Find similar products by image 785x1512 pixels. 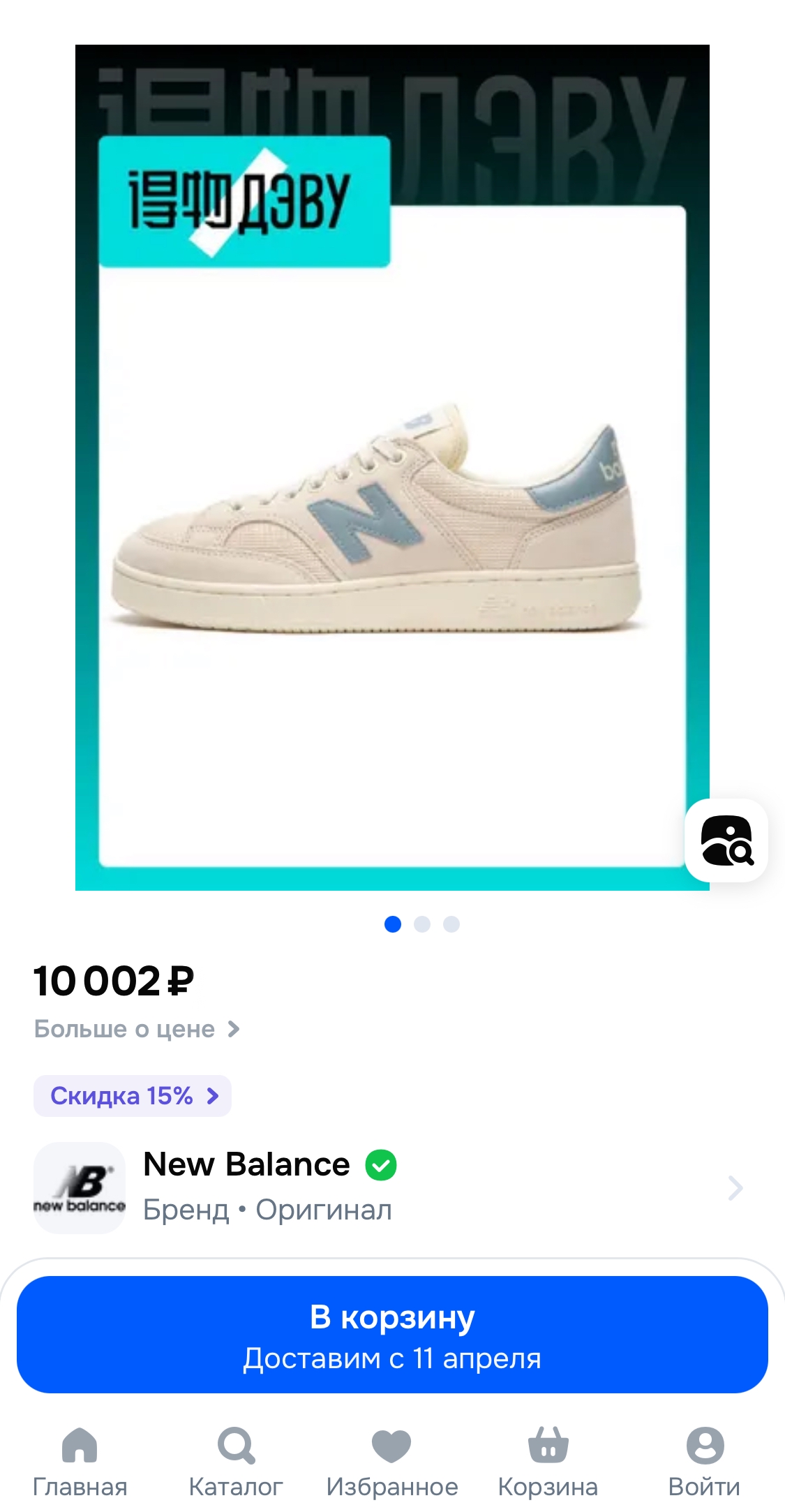(726, 840)
